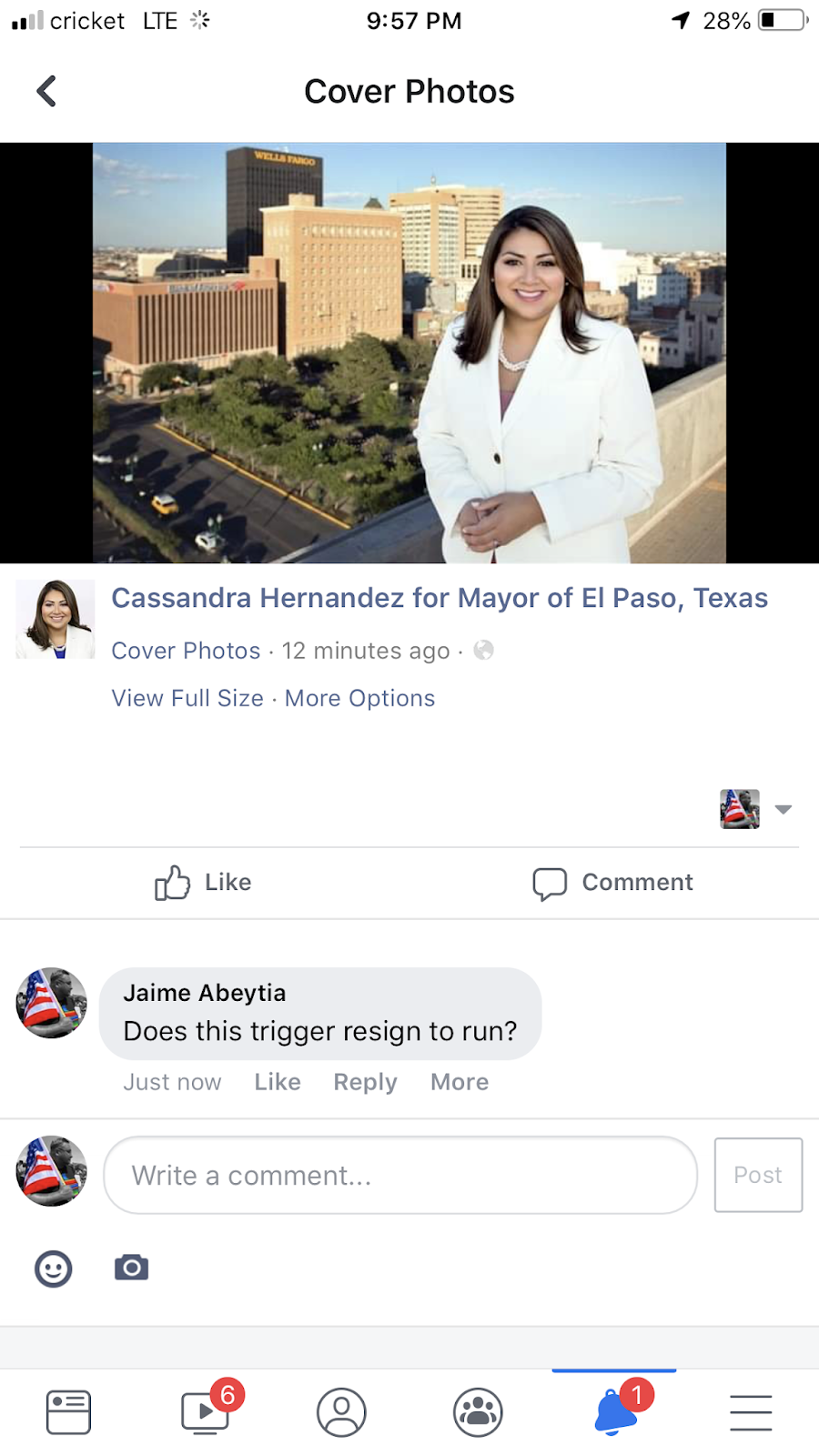Viewport: 819px width, 1456px height.
Task: Attach a photo with the camera icon
Action: [132, 1268]
